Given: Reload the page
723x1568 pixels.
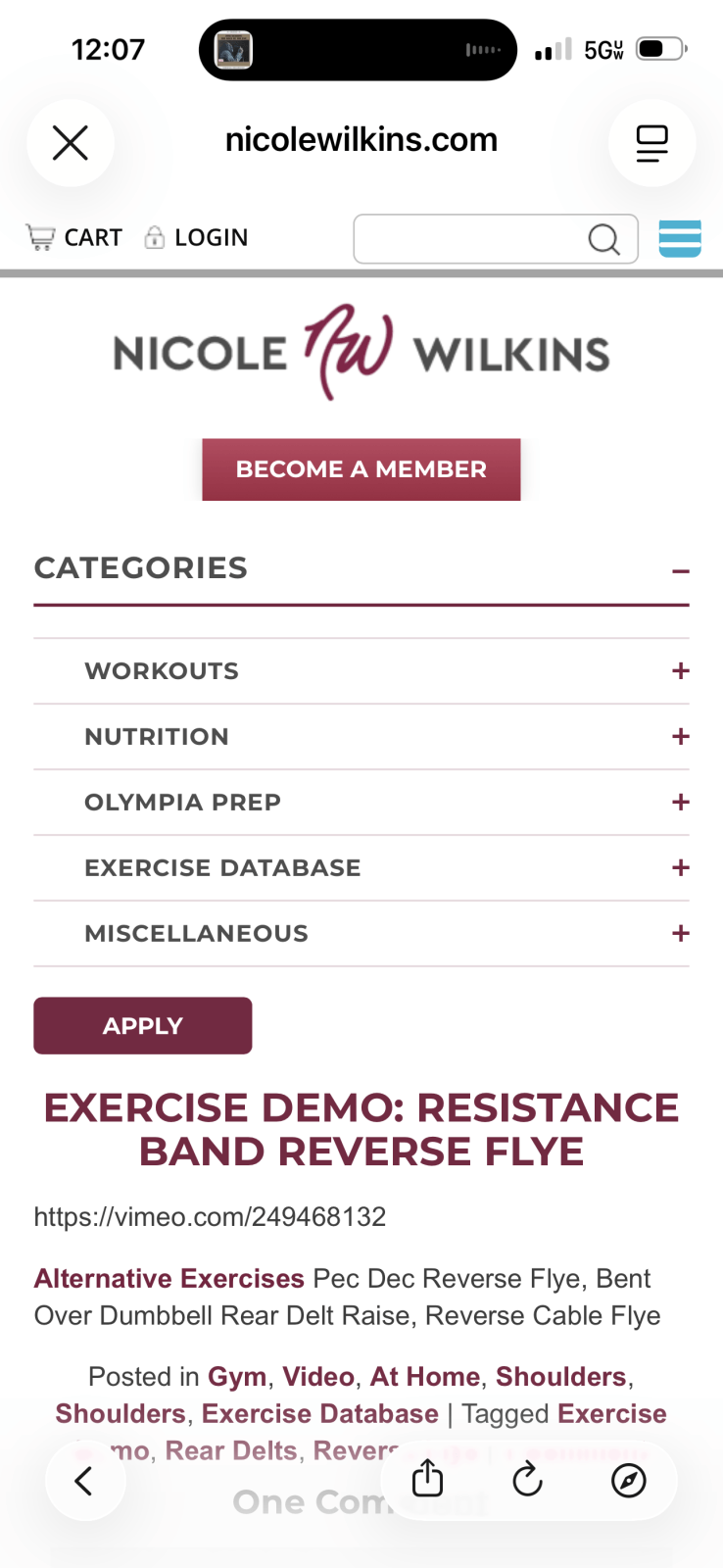Looking at the screenshot, I should 528,1480.
